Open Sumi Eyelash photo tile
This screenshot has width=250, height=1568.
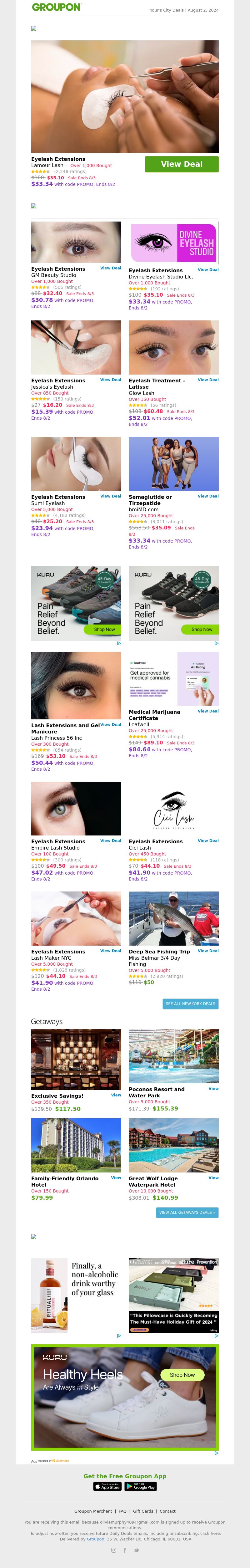76,463
